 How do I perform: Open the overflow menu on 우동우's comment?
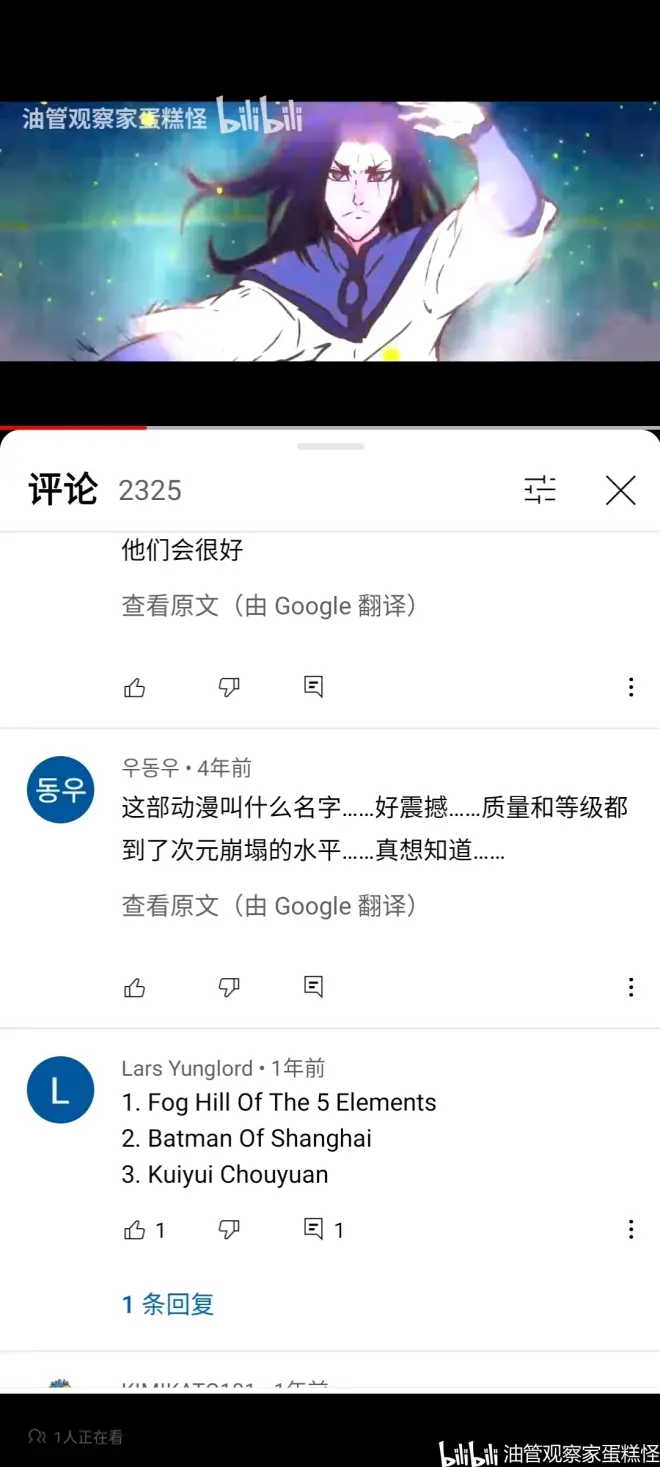[631, 988]
